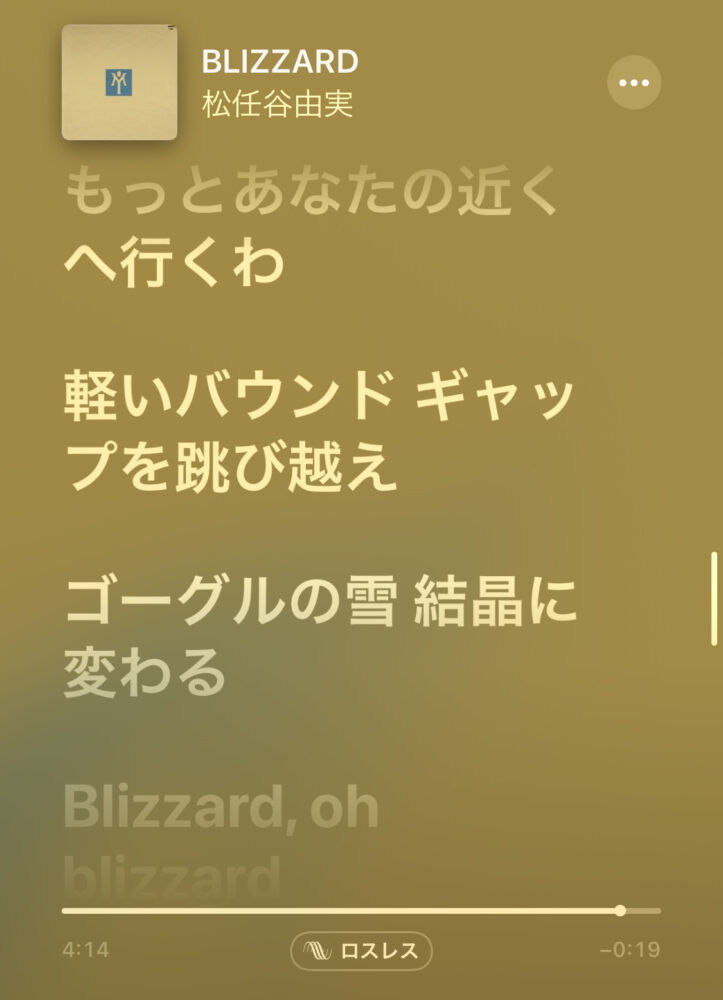The width and height of the screenshot is (723, 1000).
Task: Jump to lyric line もっとあなたの近くへ行くわ
Action: coord(312,228)
